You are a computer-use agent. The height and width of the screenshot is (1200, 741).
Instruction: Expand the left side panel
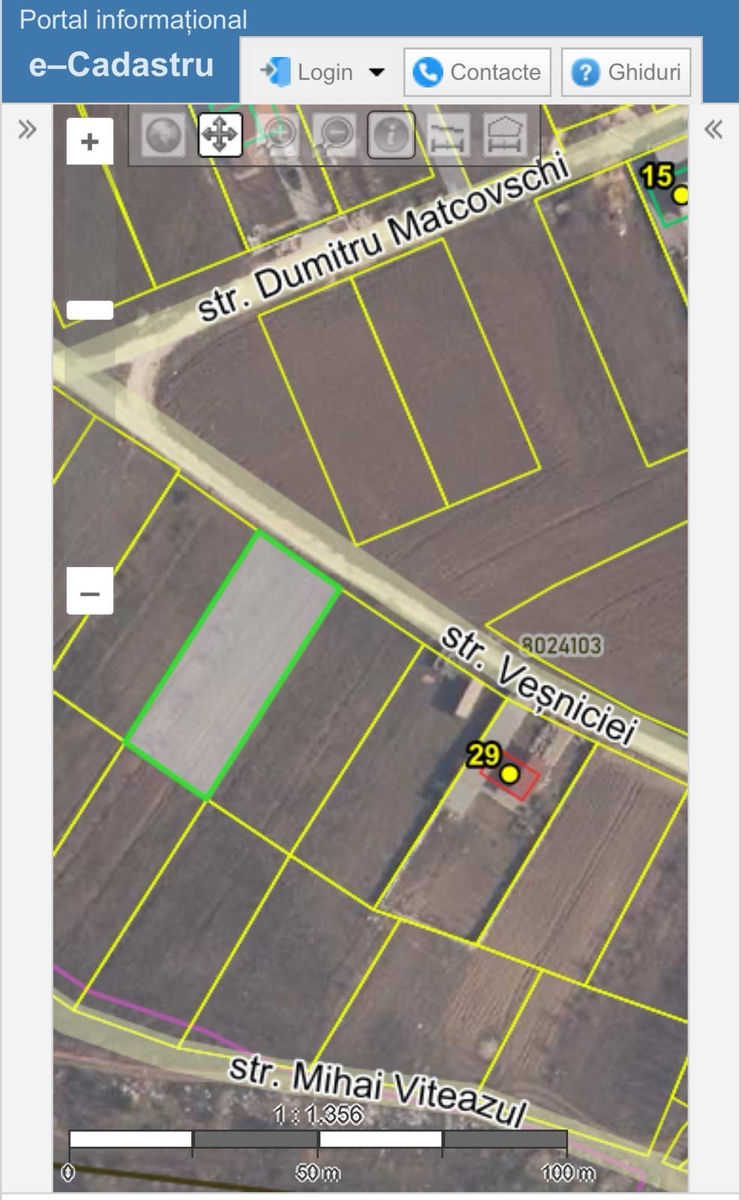coord(27,129)
